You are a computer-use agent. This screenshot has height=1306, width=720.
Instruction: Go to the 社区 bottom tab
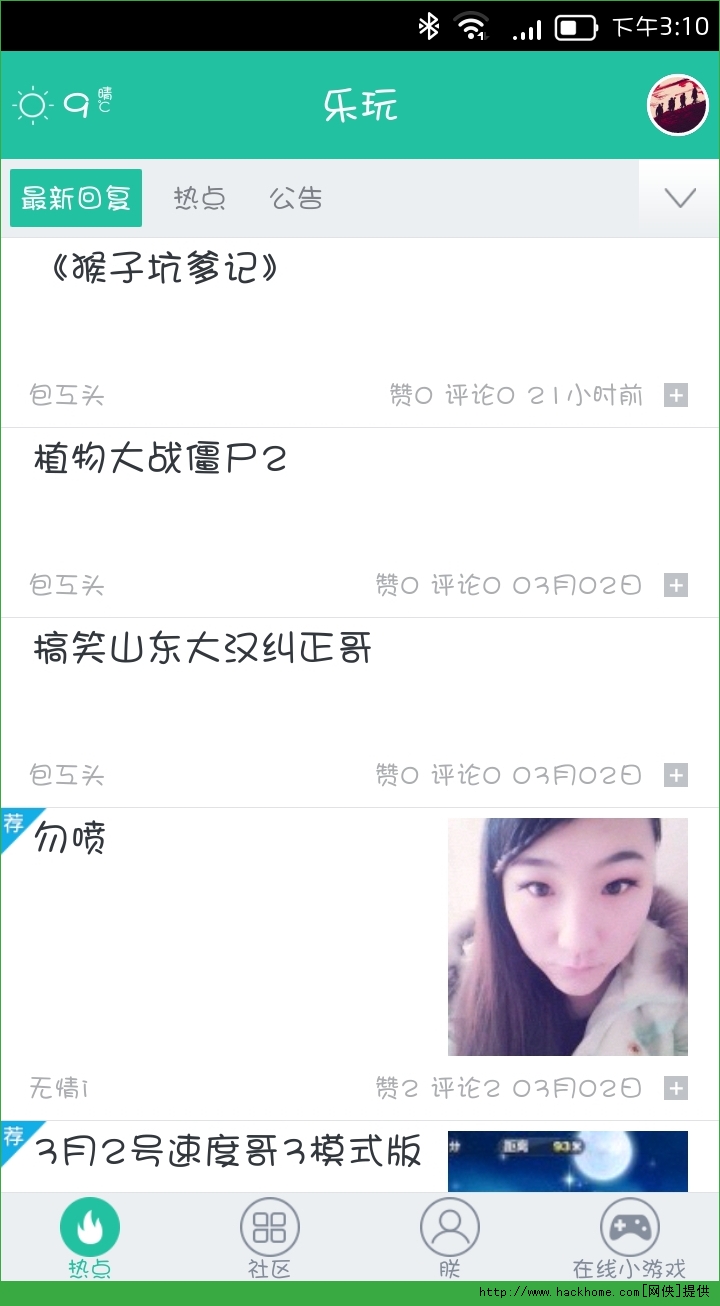(269, 1238)
